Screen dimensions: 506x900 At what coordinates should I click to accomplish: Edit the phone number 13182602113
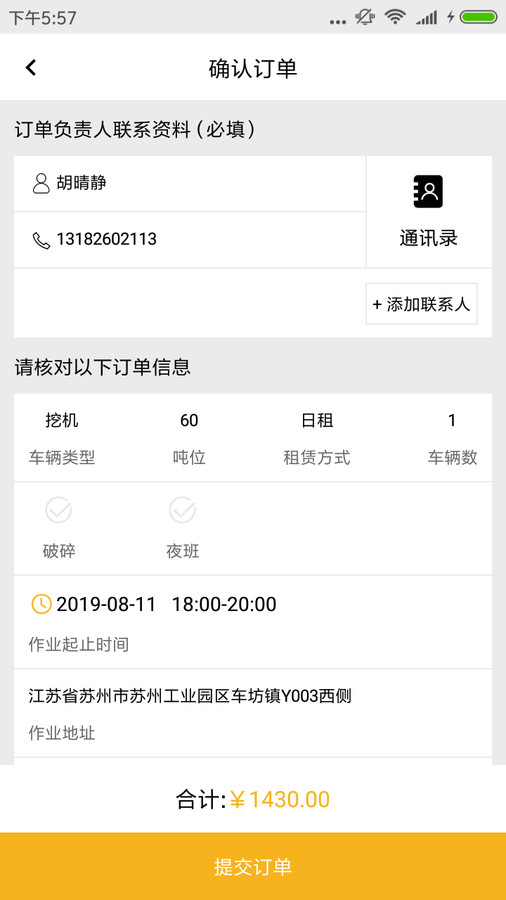(x=190, y=240)
